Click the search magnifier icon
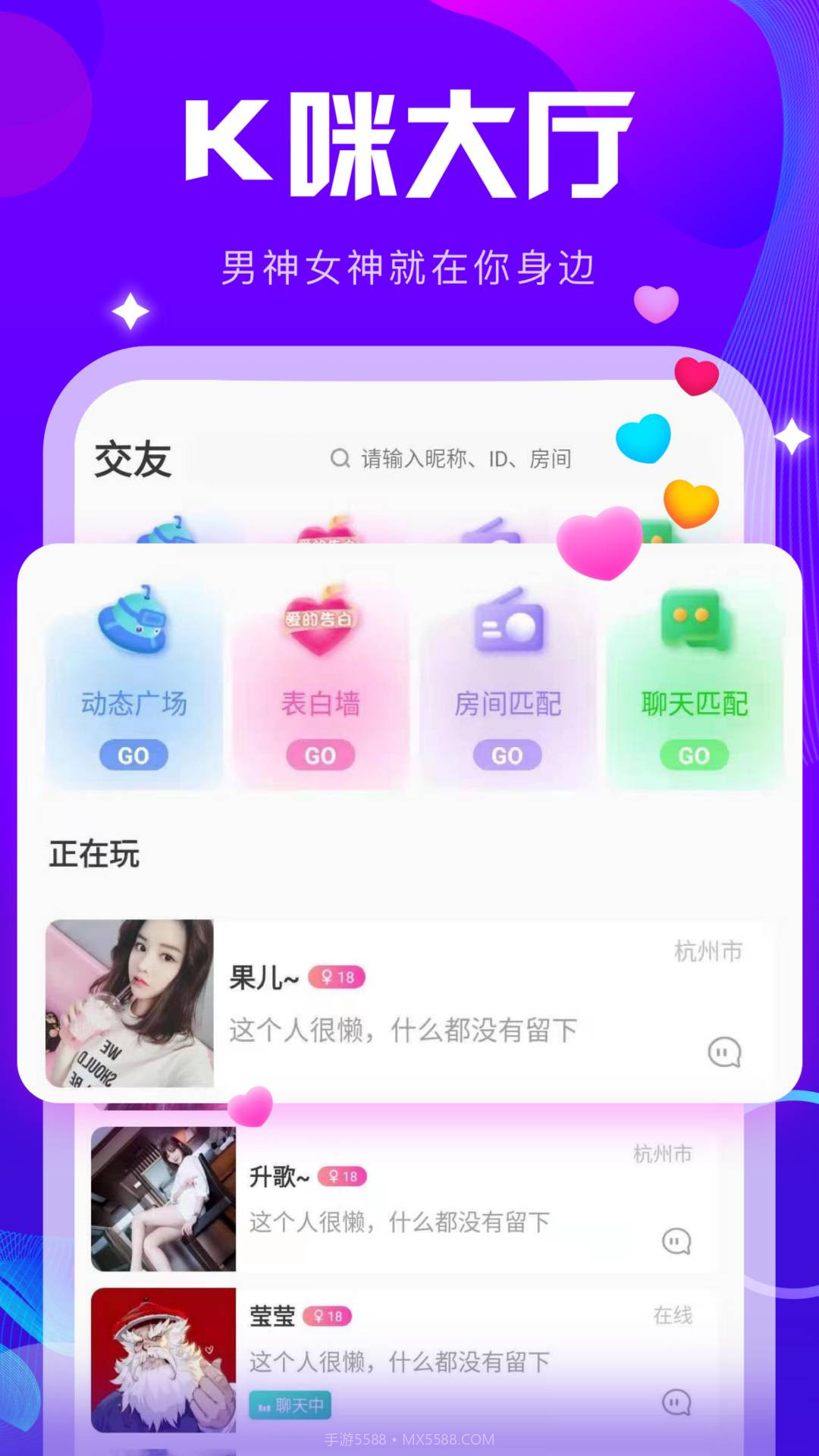The image size is (819, 1456). point(339,458)
